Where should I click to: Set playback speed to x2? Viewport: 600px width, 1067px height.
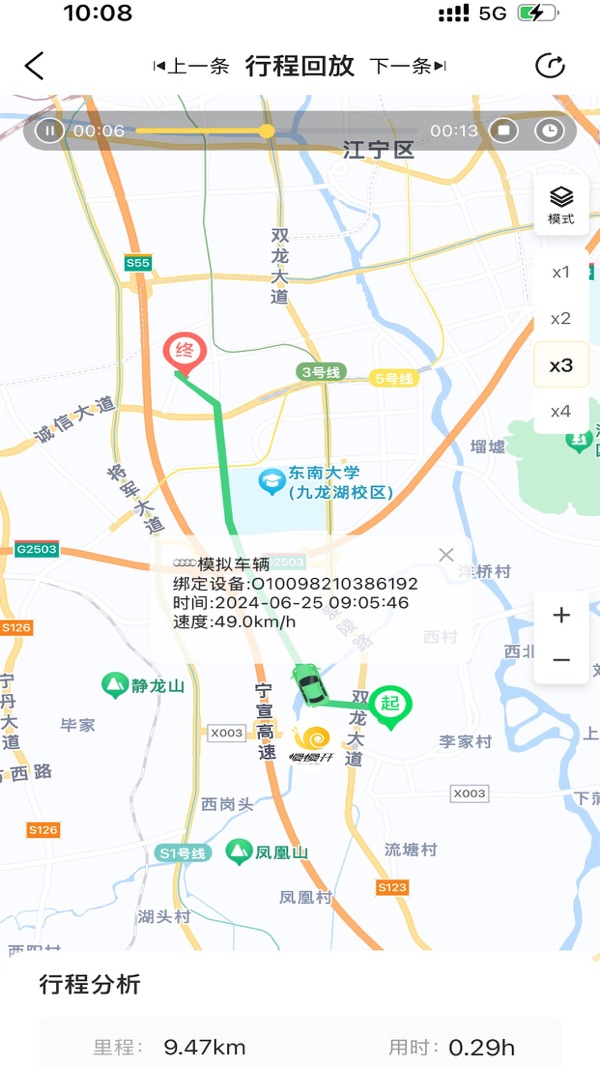click(x=561, y=318)
